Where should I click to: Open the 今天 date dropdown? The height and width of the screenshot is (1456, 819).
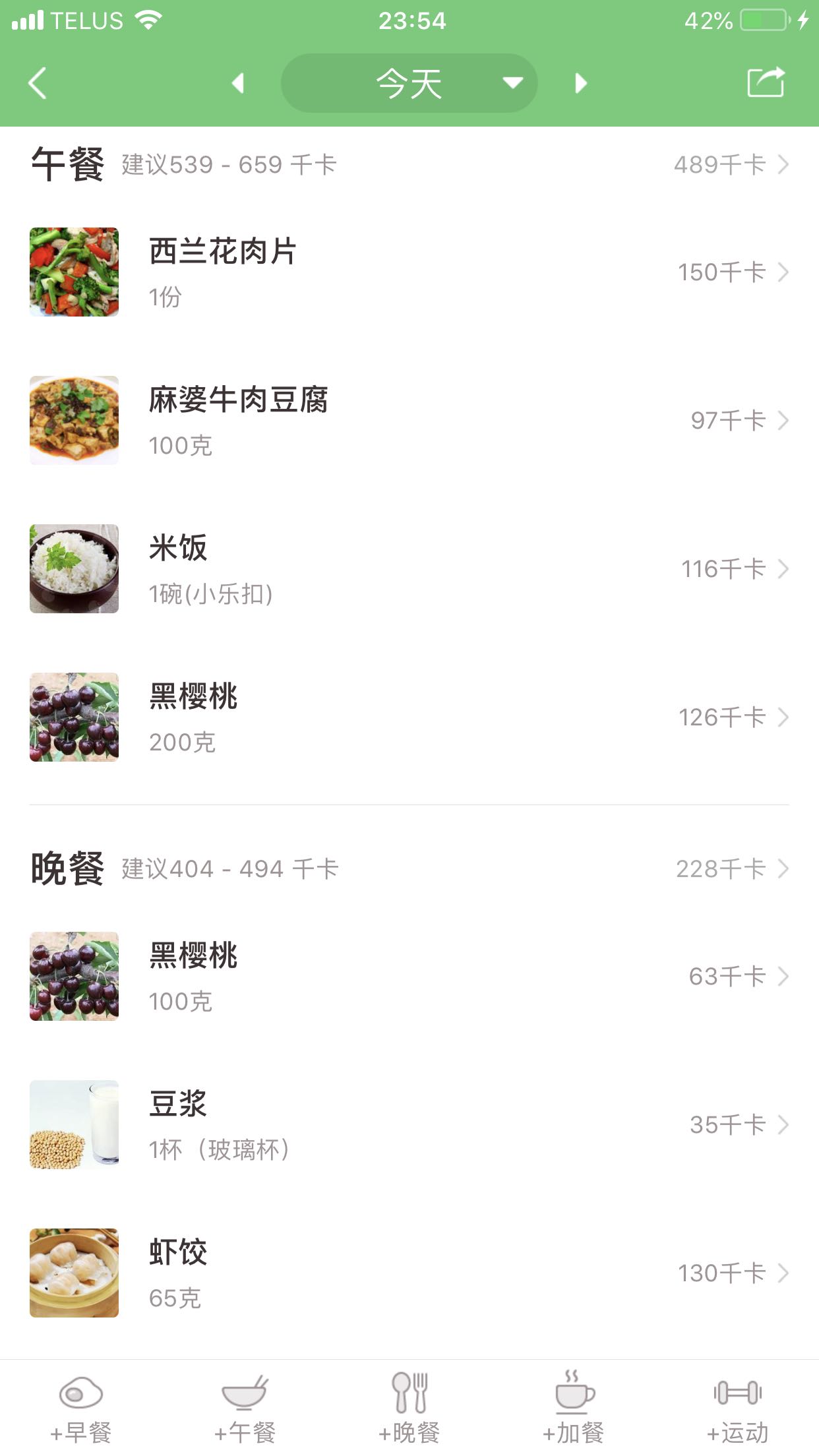pyautogui.click(x=409, y=83)
